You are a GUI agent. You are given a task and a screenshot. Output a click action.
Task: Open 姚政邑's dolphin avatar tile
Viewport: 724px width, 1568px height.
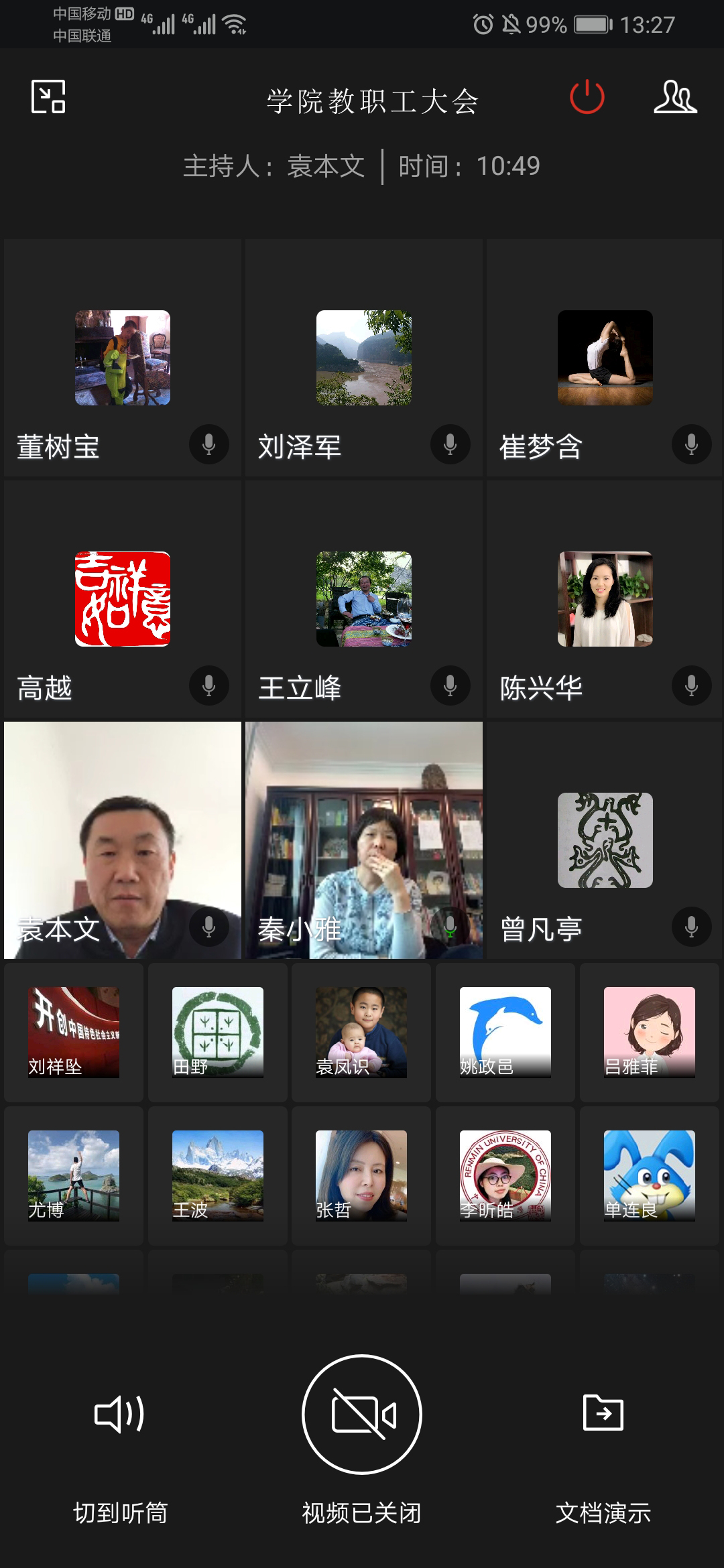[x=505, y=1032]
